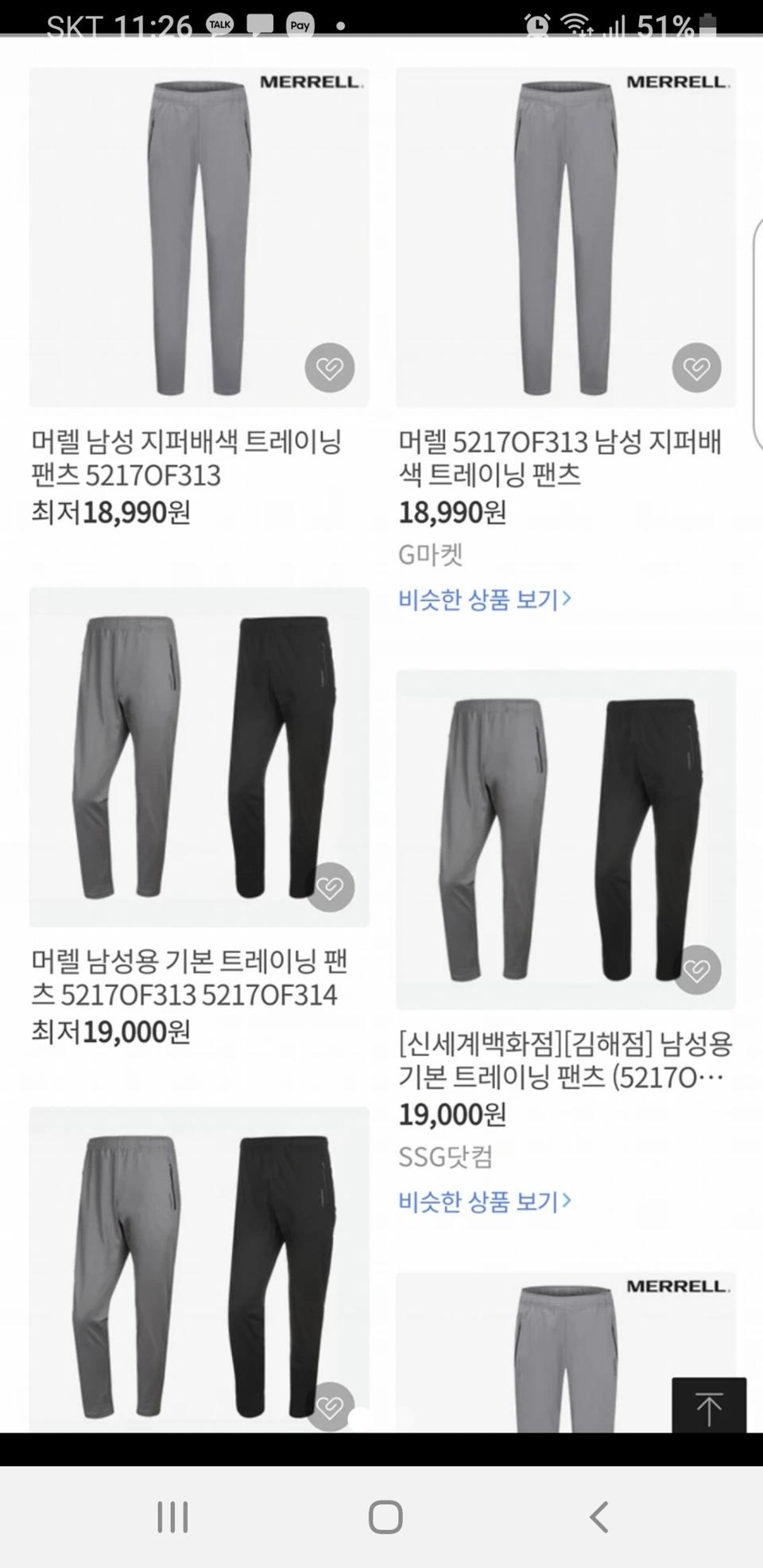Image resolution: width=763 pixels, height=1568 pixels.
Task: Toggle wishlist heart on the G마켓 training pants
Action: click(696, 367)
